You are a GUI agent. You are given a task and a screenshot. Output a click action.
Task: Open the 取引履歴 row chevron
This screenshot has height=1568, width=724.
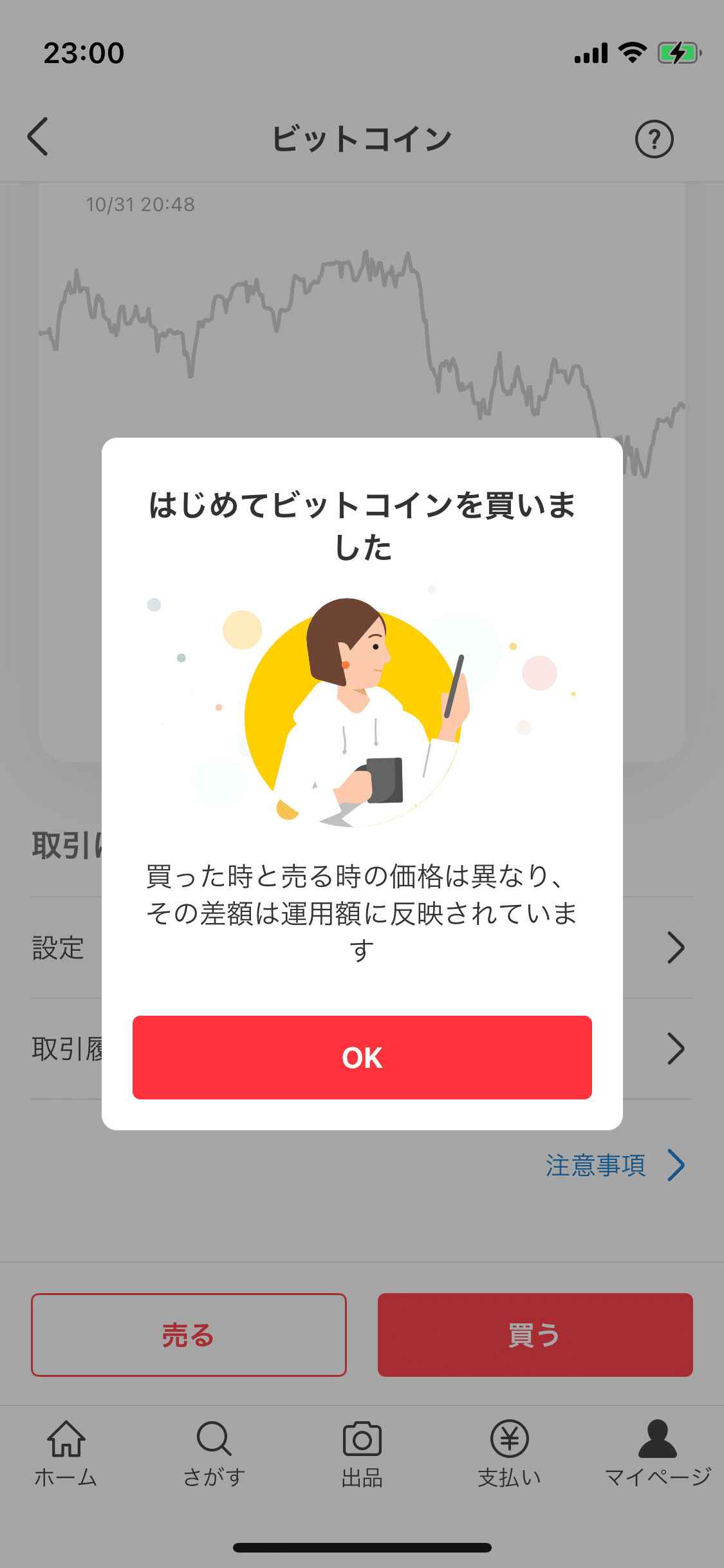click(677, 1048)
